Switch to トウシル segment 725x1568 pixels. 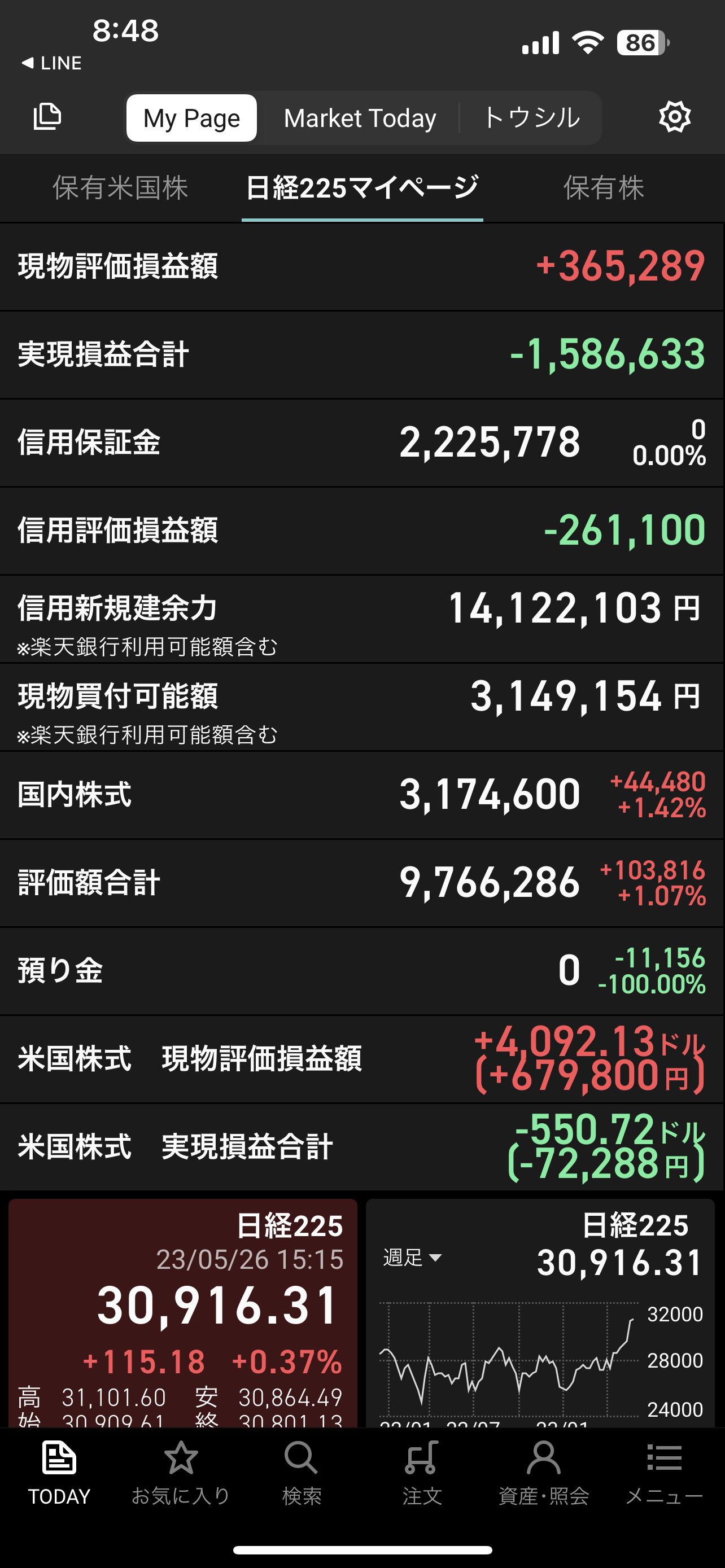pos(531,118)
